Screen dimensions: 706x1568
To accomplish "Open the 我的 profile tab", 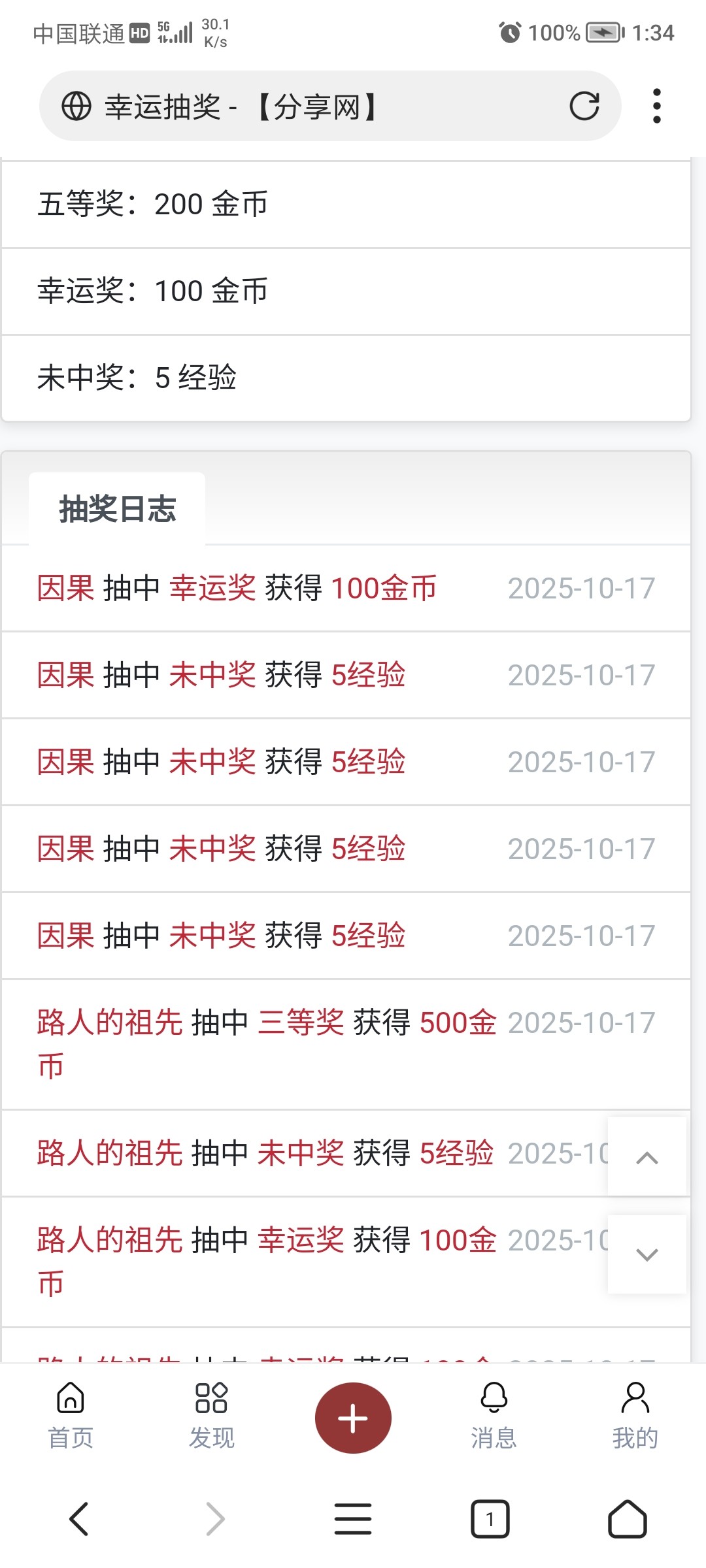I will click(x=635, y=1415).
